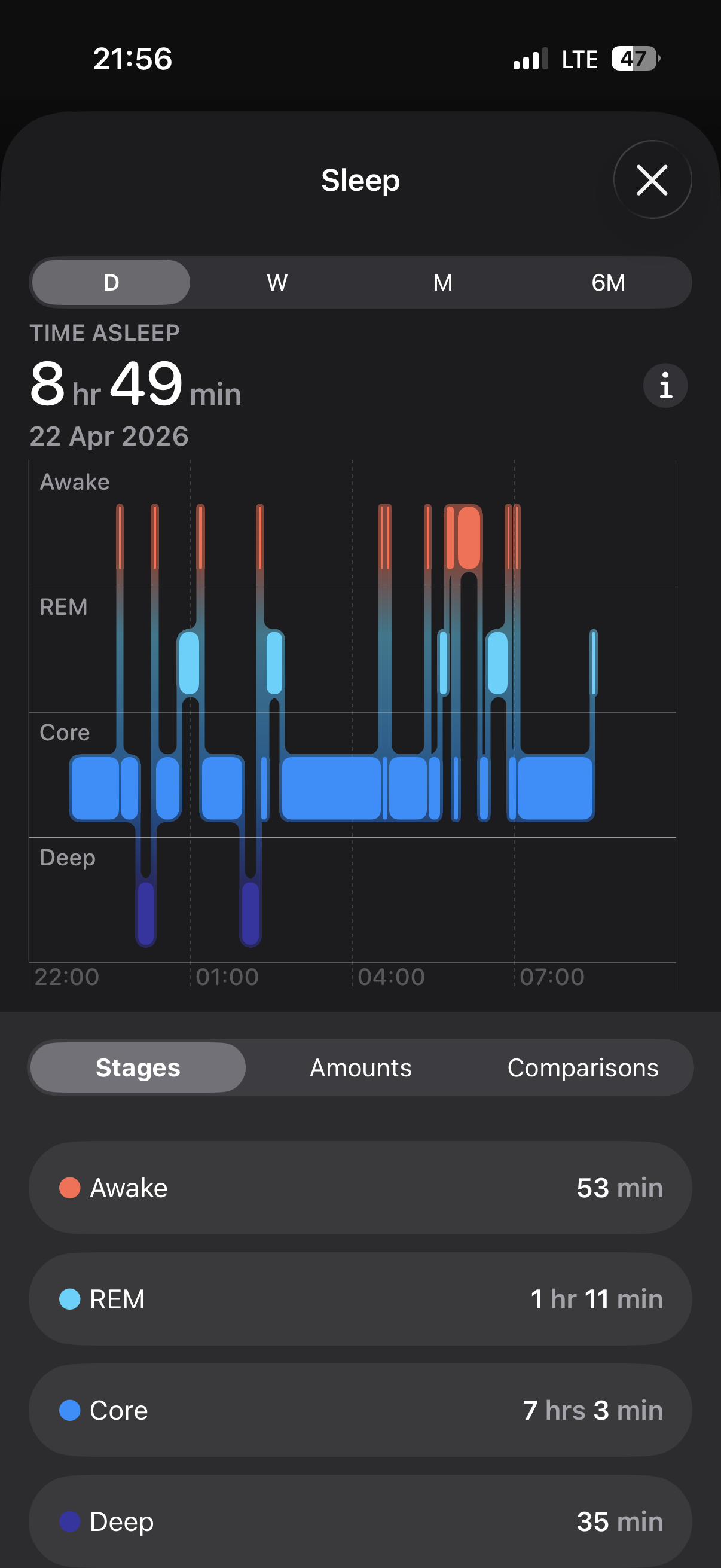Select the D day view
This screenshot has height=1568, width=721.
tap(111, 282)
